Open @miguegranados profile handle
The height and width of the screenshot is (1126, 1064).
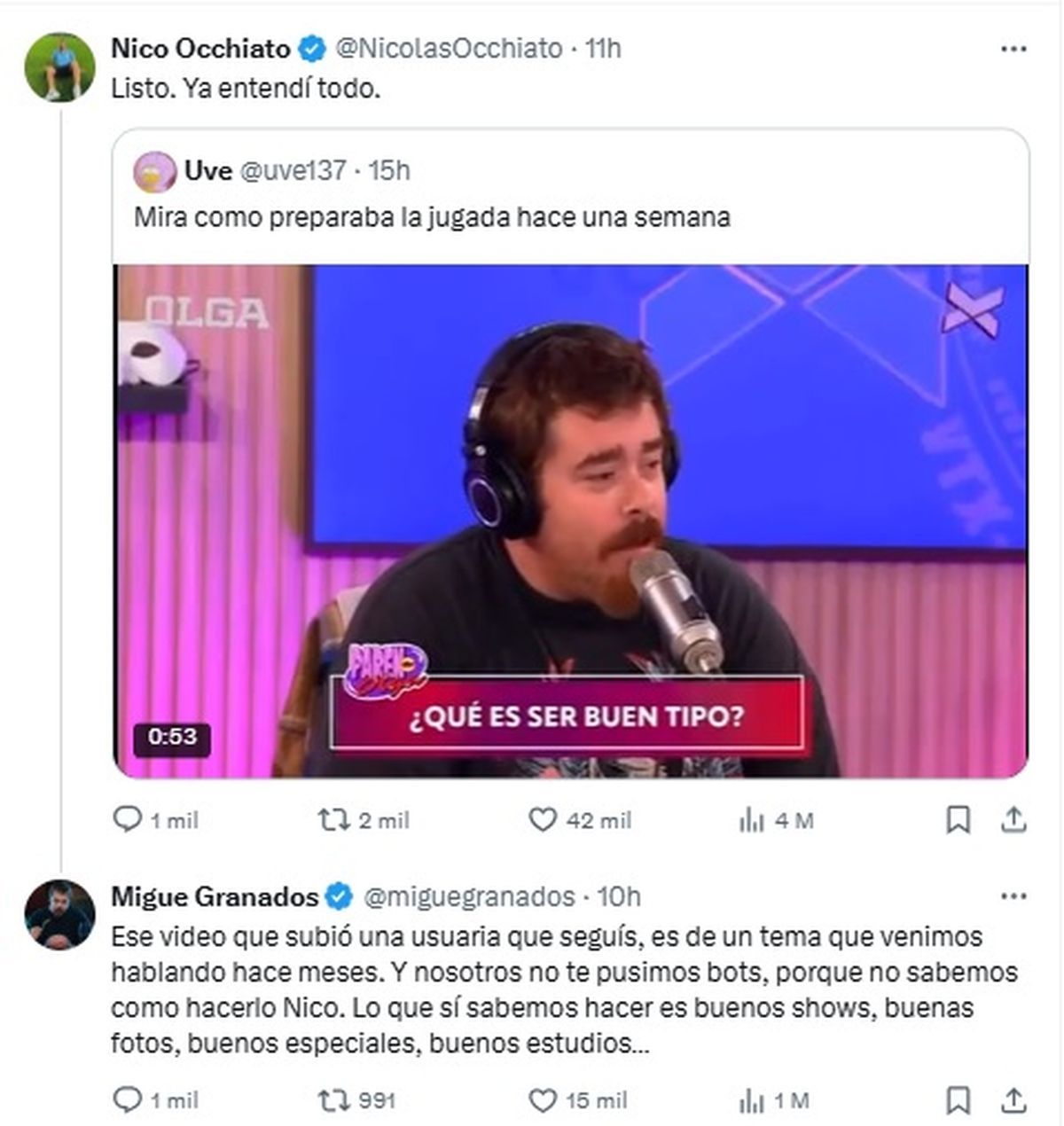tap(469, 896)
